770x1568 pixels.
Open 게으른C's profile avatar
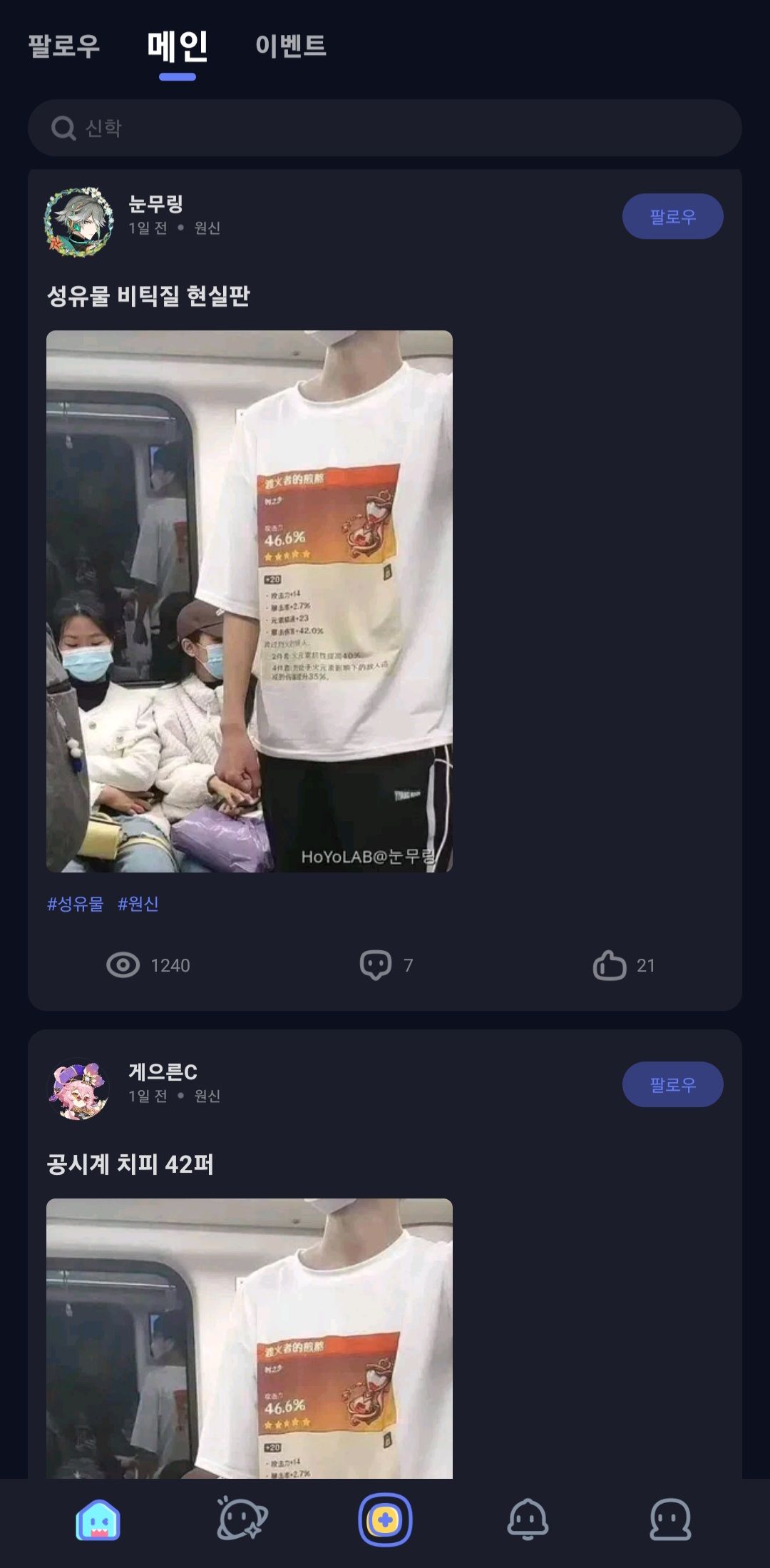coord(79,1089)
